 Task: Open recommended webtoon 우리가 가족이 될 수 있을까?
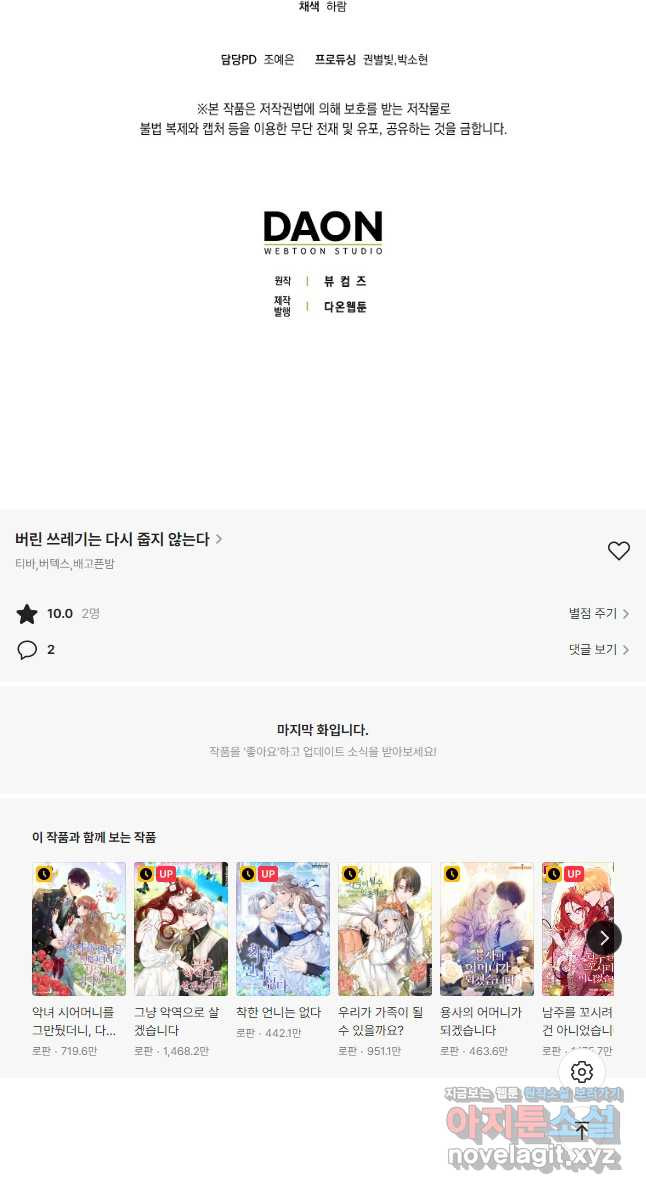coord(385,929)
